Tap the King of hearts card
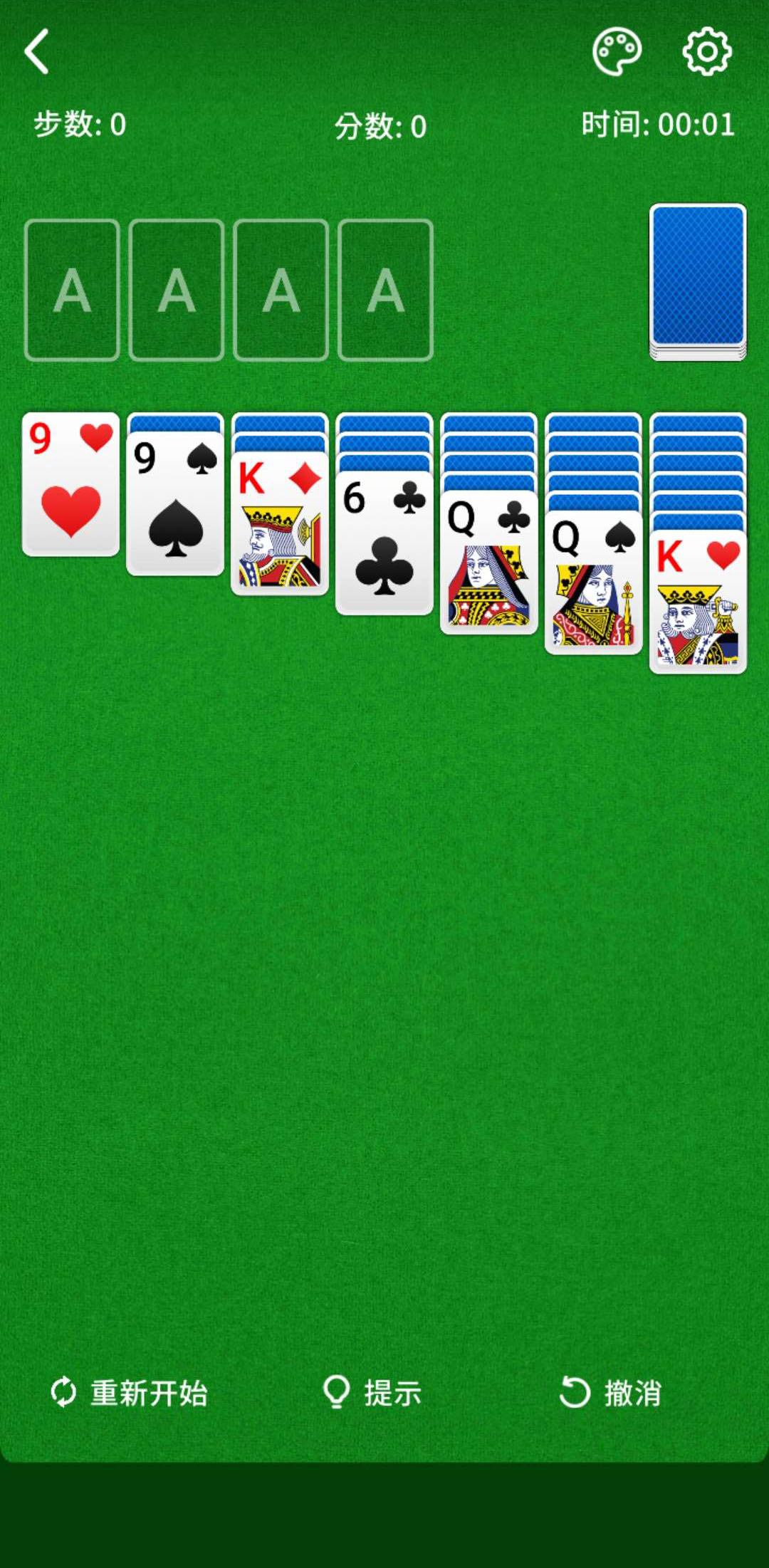 (698, 602)
